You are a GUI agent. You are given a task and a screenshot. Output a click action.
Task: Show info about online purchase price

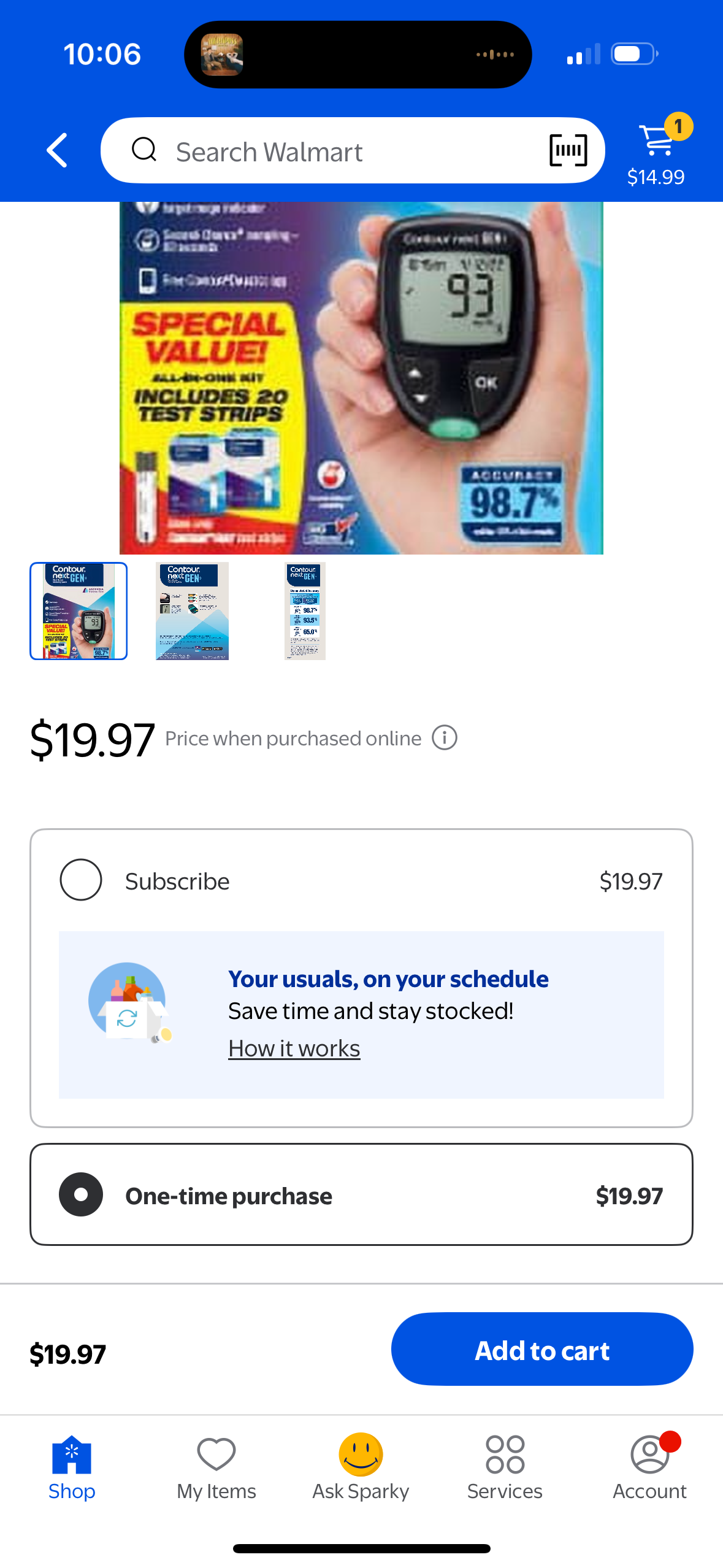click(x=445, y=737)
